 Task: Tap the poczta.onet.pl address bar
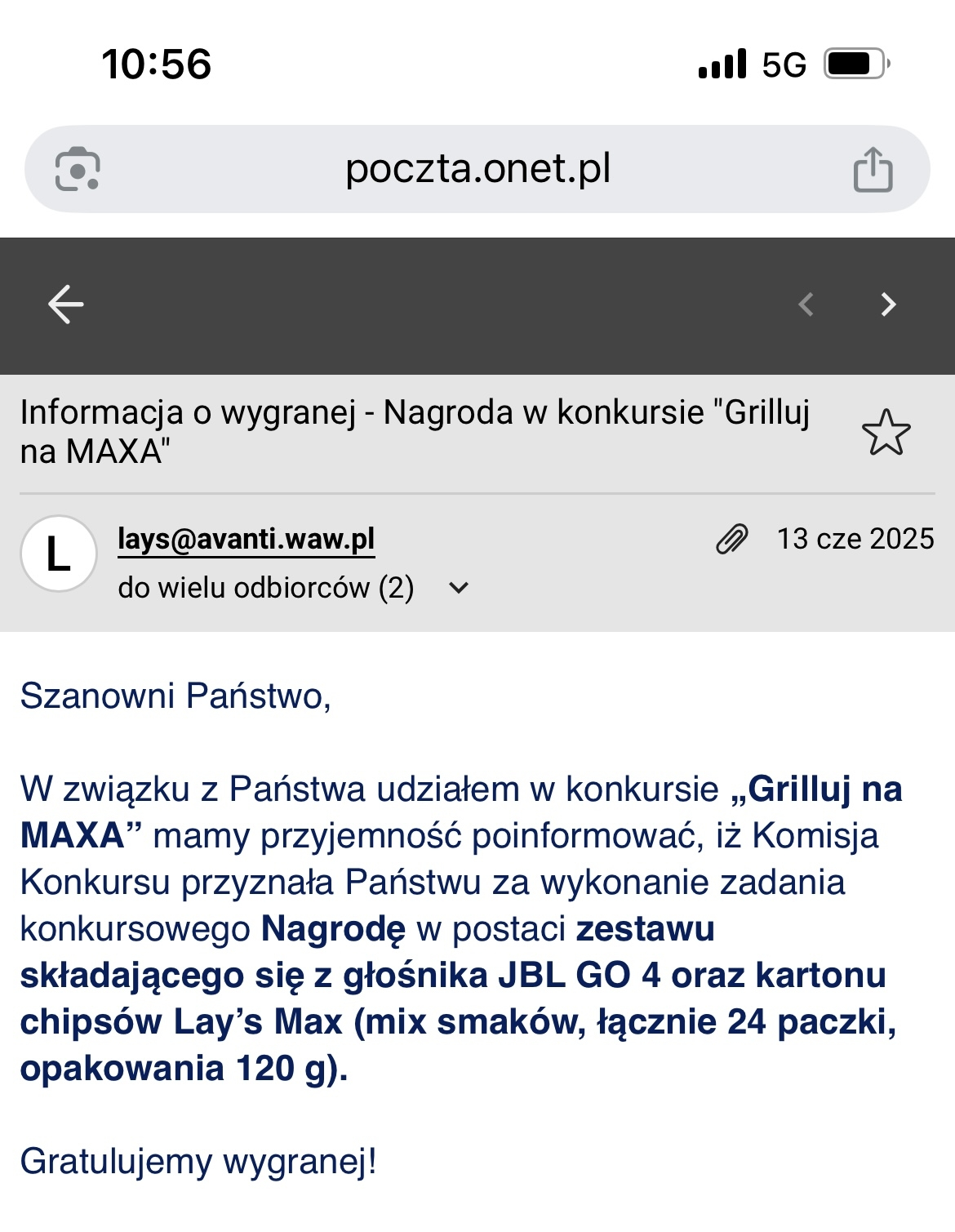click(477, 169)
